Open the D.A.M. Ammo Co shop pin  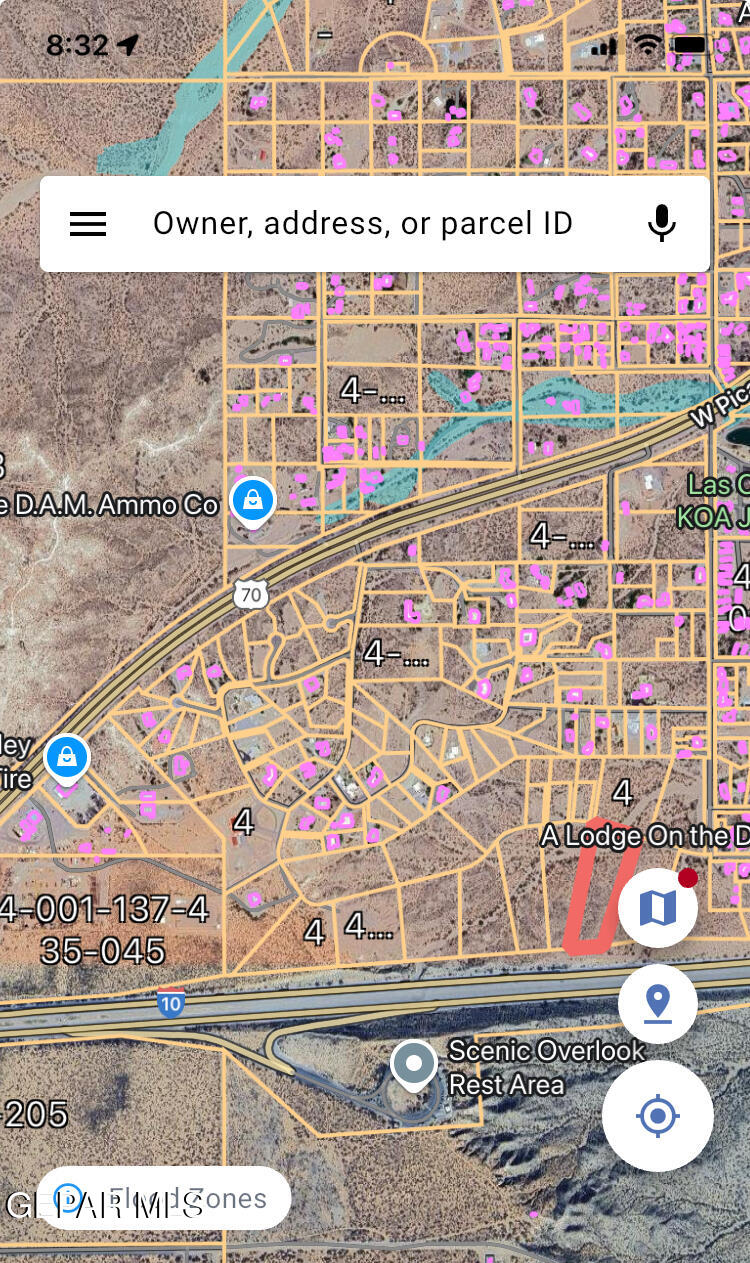(253, 500)
